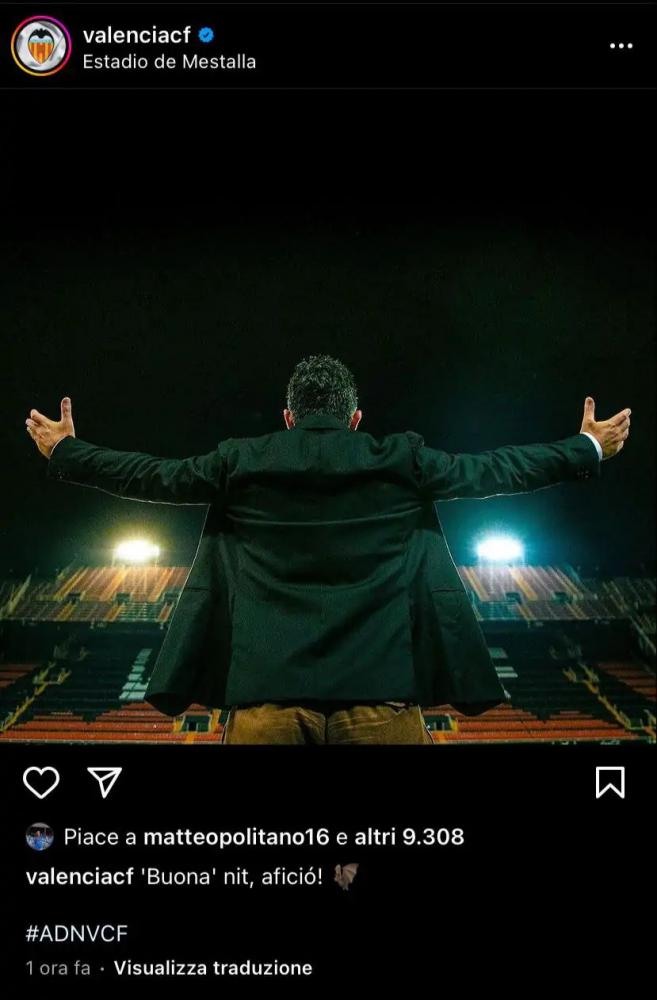Open the valenciacf profile picture story

click(x=41, y=46)
